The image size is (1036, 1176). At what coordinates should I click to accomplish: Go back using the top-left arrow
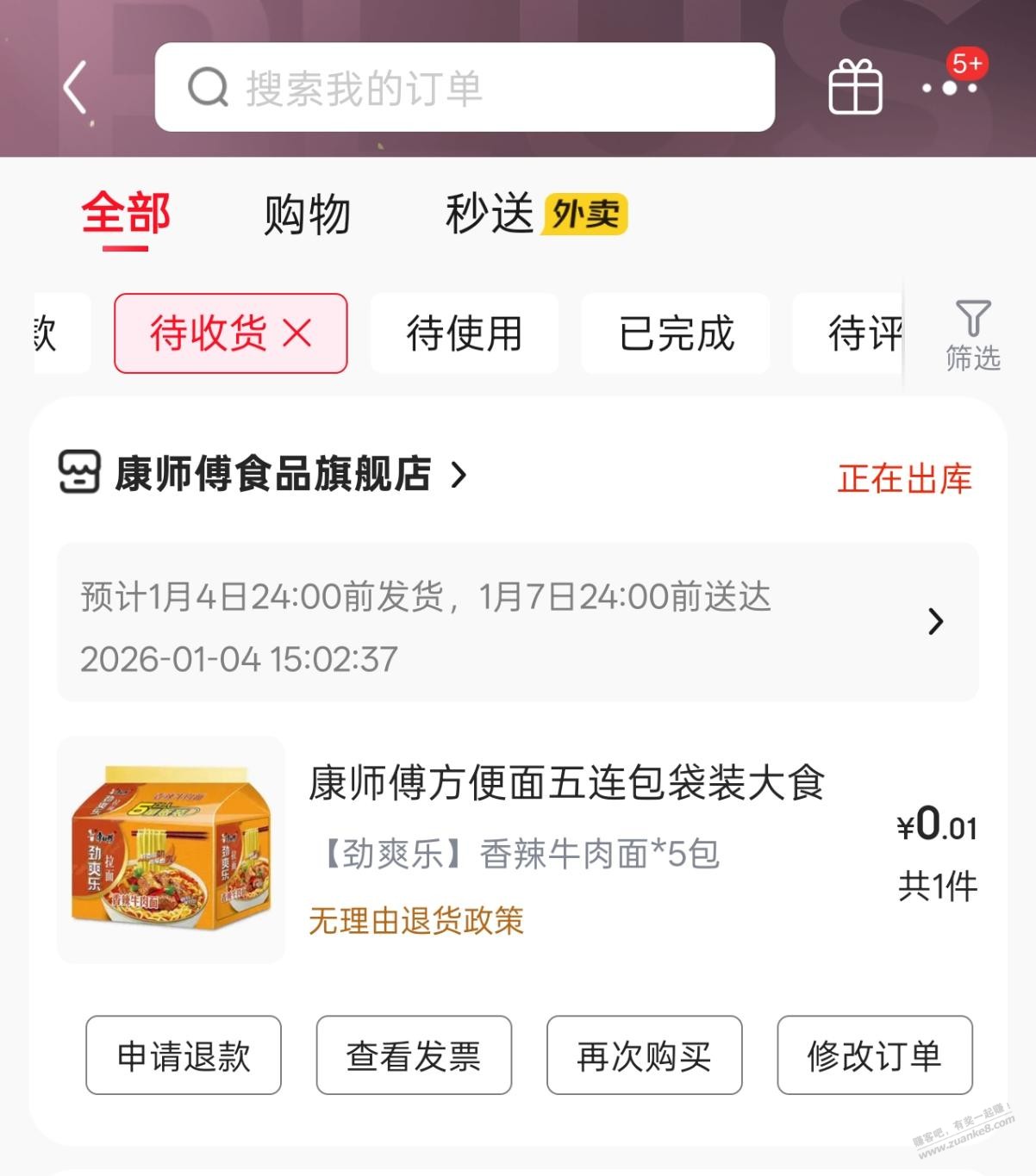pos(76,87)
